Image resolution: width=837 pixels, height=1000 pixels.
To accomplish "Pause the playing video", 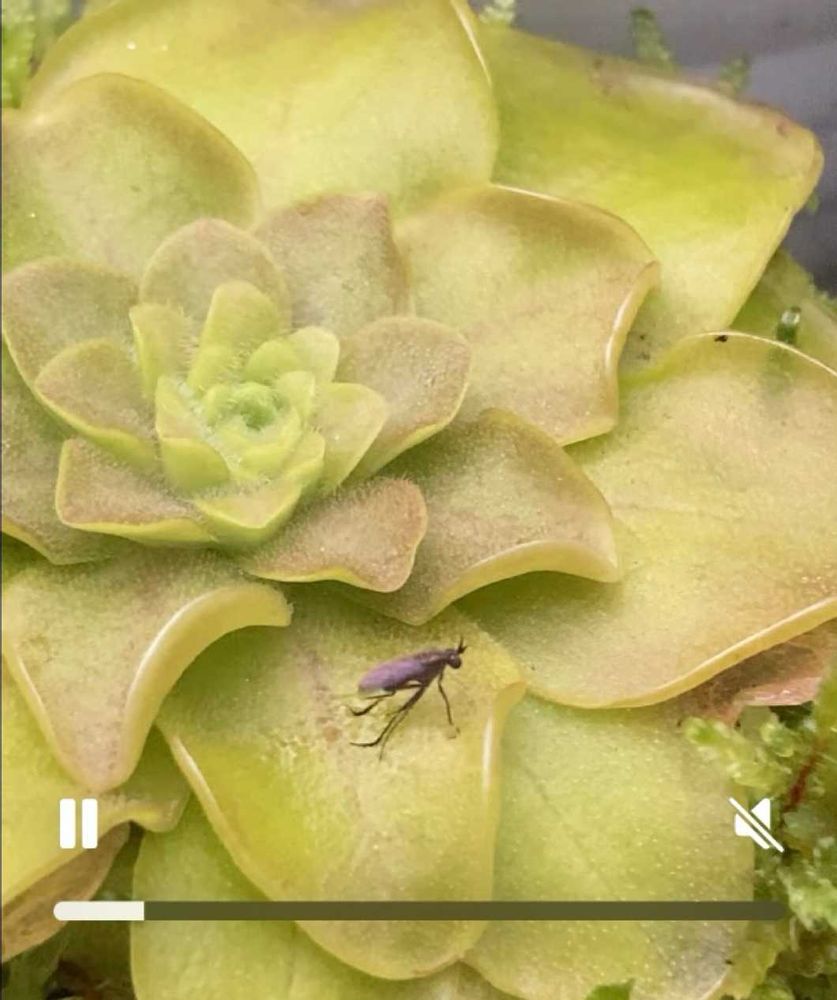I will pyautogui.click(x=78, y=824).
